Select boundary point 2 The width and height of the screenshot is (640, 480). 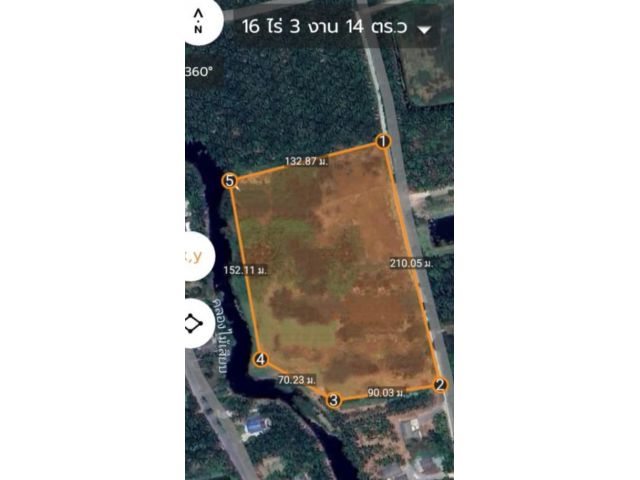[x=440, y=384]
